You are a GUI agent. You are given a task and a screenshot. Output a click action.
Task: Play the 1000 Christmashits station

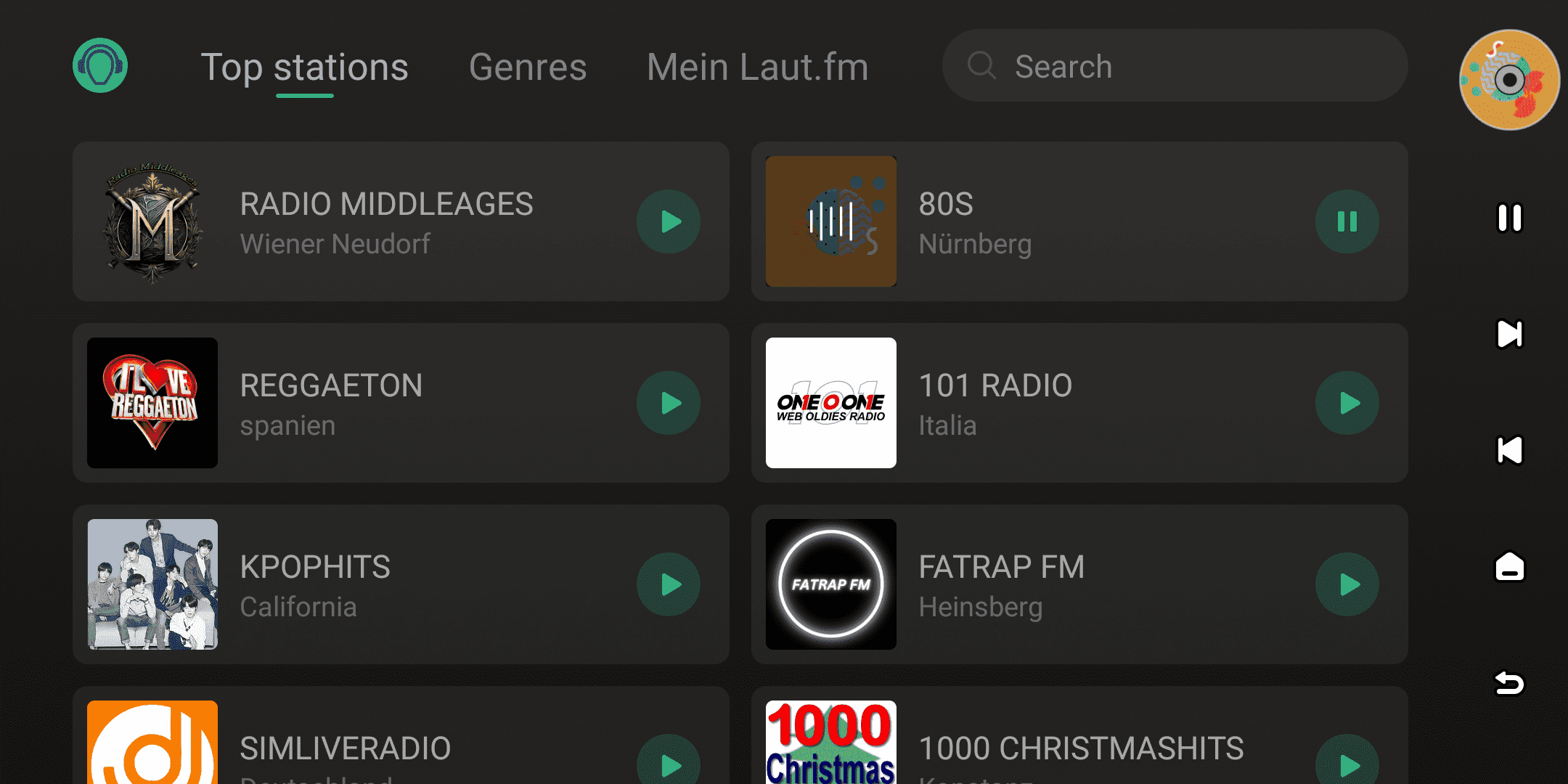pos(1347,762)
